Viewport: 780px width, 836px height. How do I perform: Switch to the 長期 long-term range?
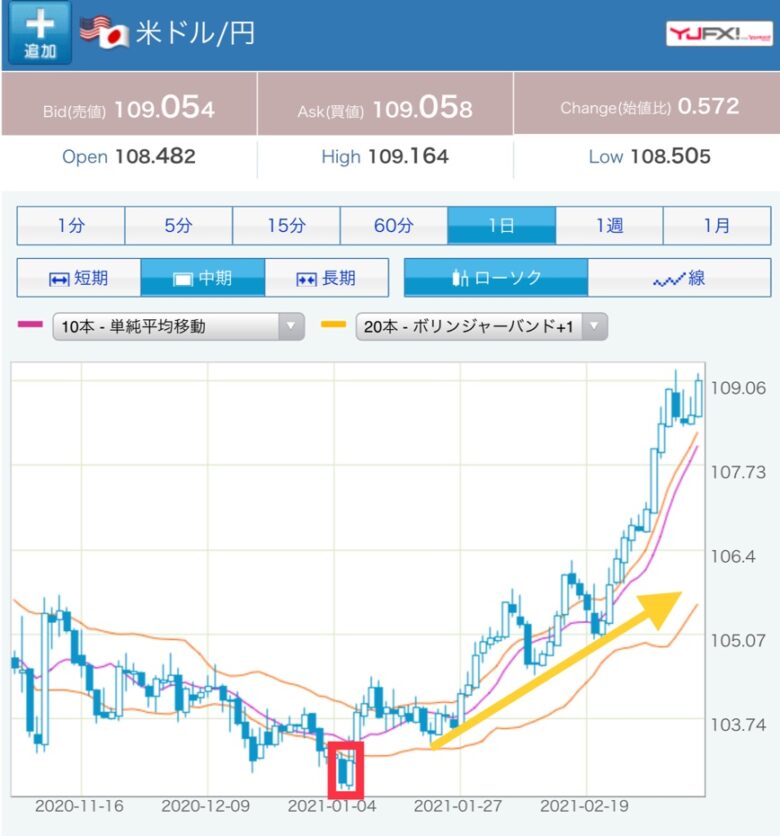click(327, 278)
